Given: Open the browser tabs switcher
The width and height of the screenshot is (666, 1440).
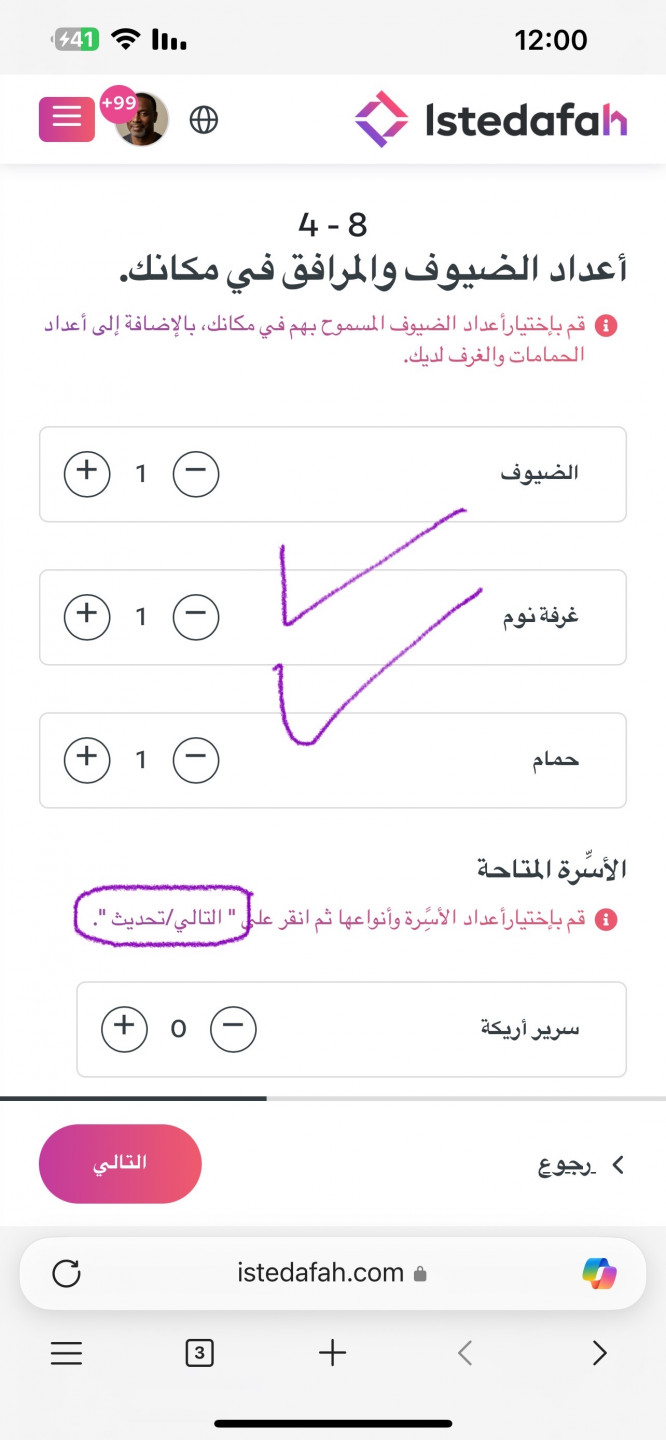Looking at the screenshot, I should [x=200, y=1354].
